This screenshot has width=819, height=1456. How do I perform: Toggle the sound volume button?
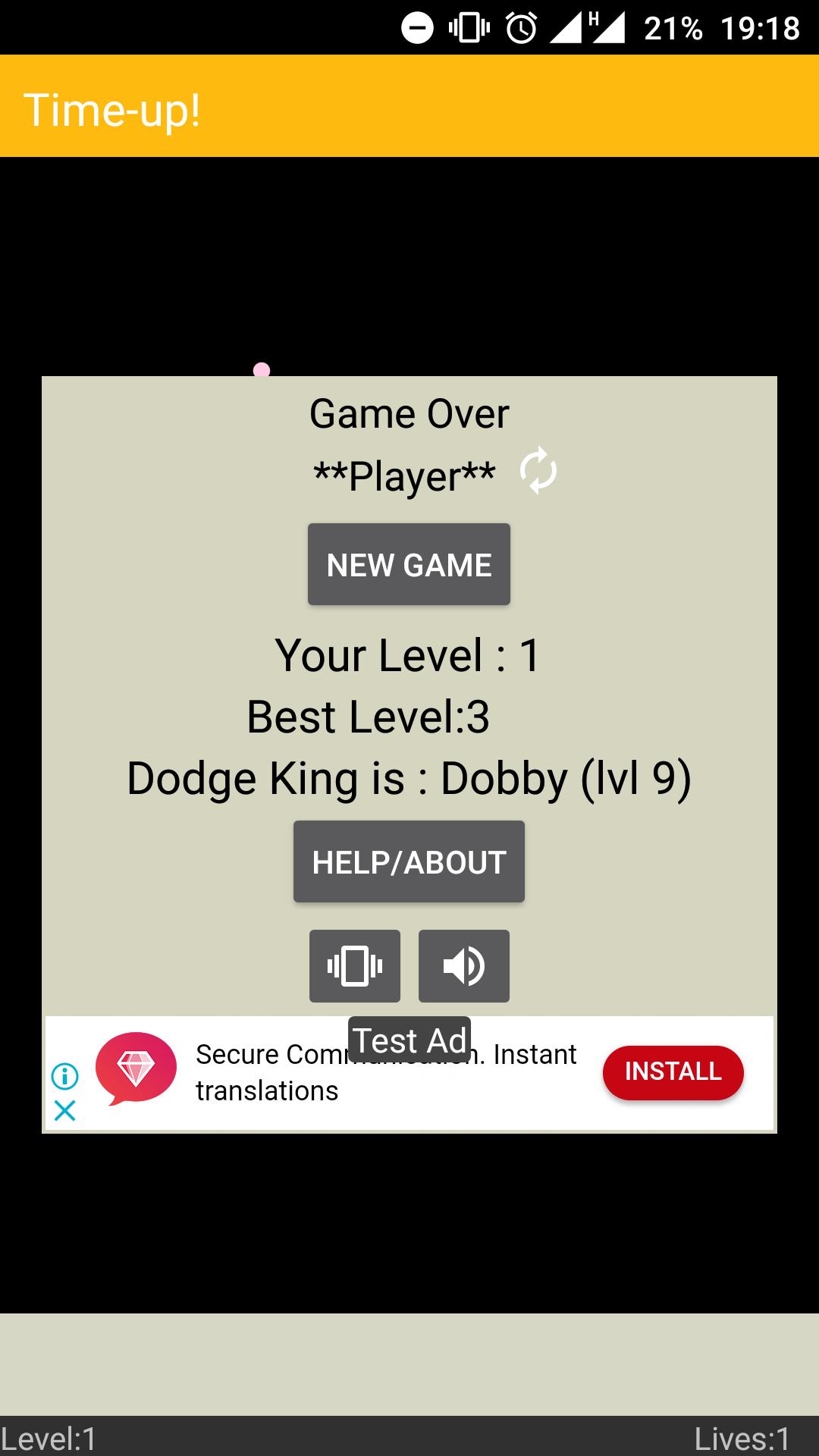click(463, 965)
